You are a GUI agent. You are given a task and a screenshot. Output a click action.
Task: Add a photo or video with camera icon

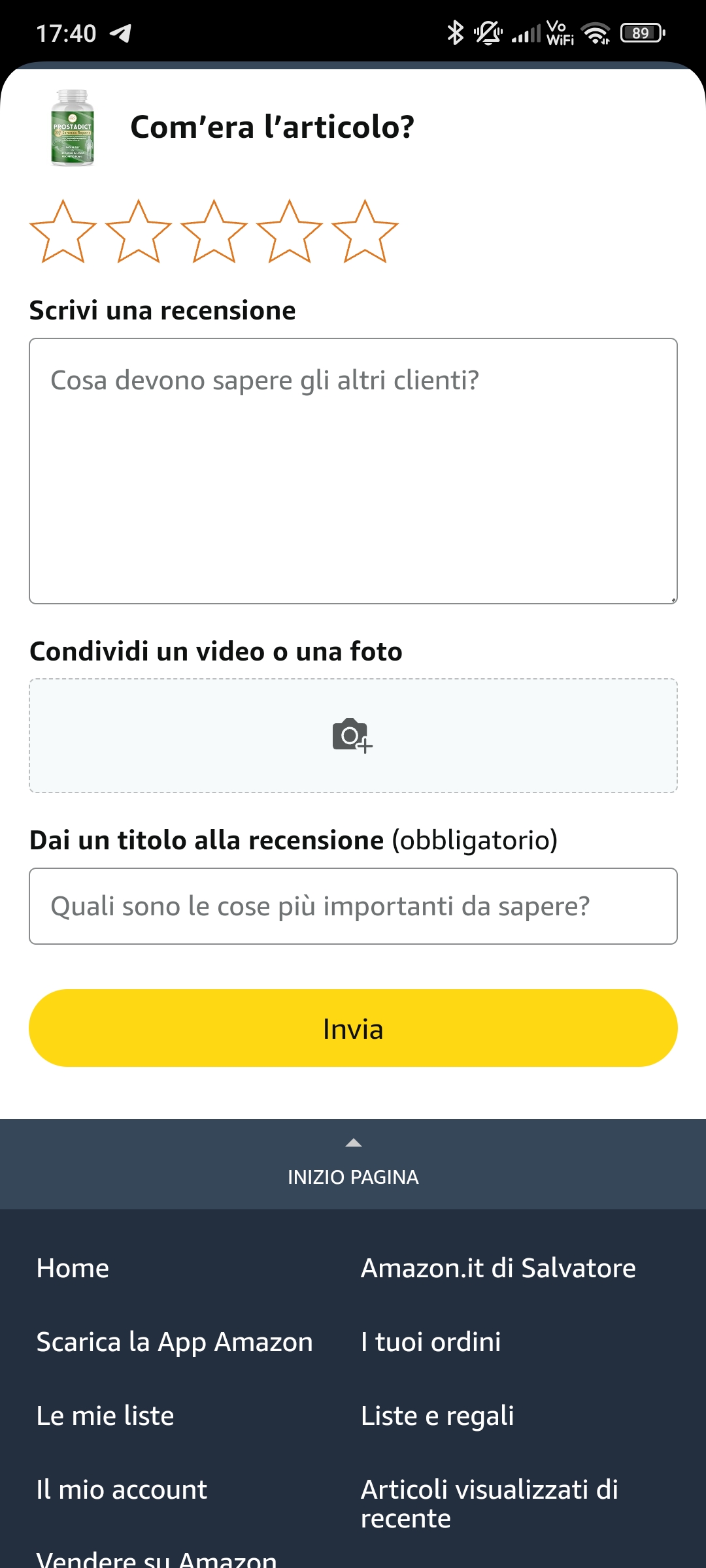[353, 736]
